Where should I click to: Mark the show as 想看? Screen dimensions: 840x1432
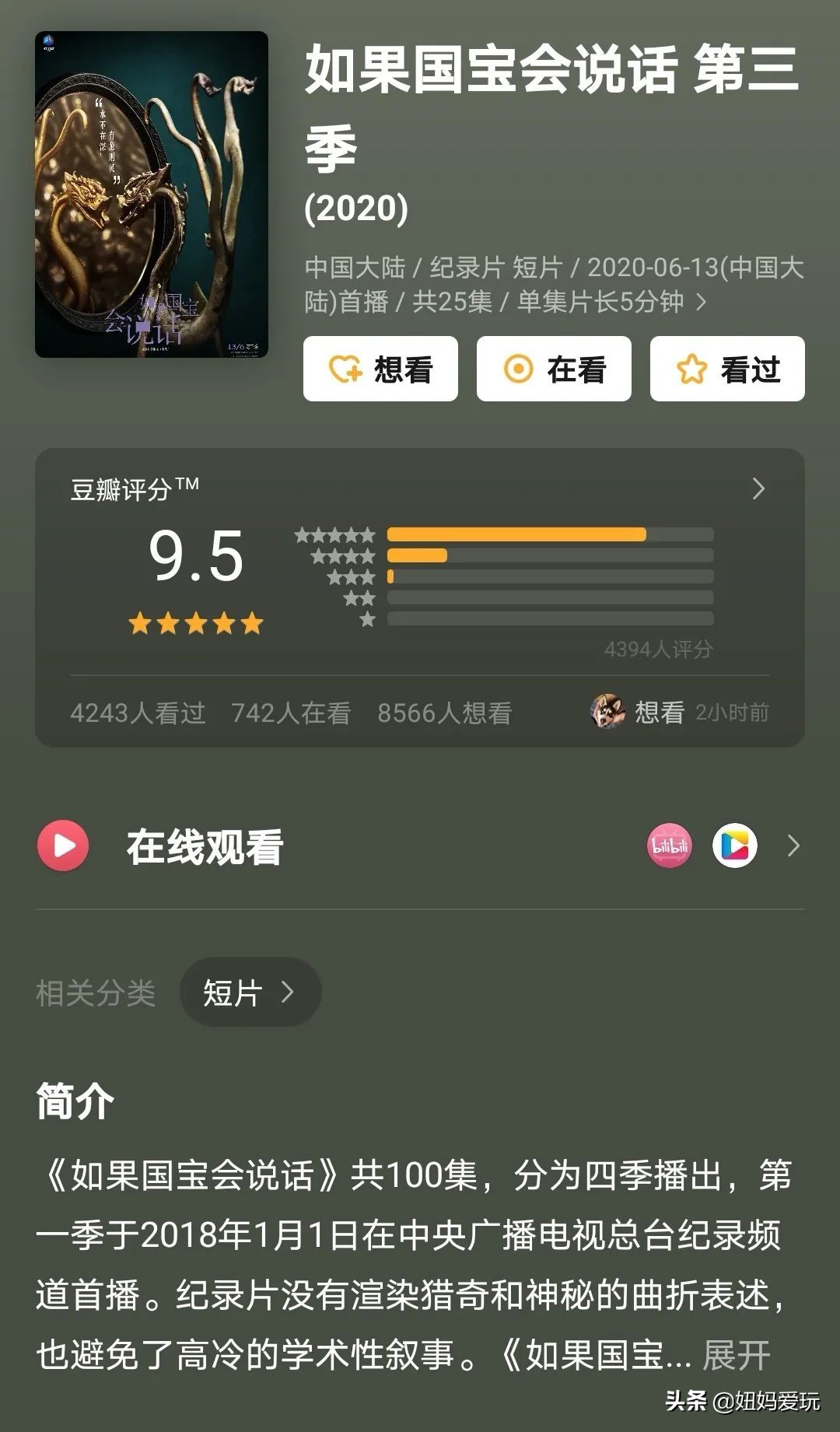point(382,370)
